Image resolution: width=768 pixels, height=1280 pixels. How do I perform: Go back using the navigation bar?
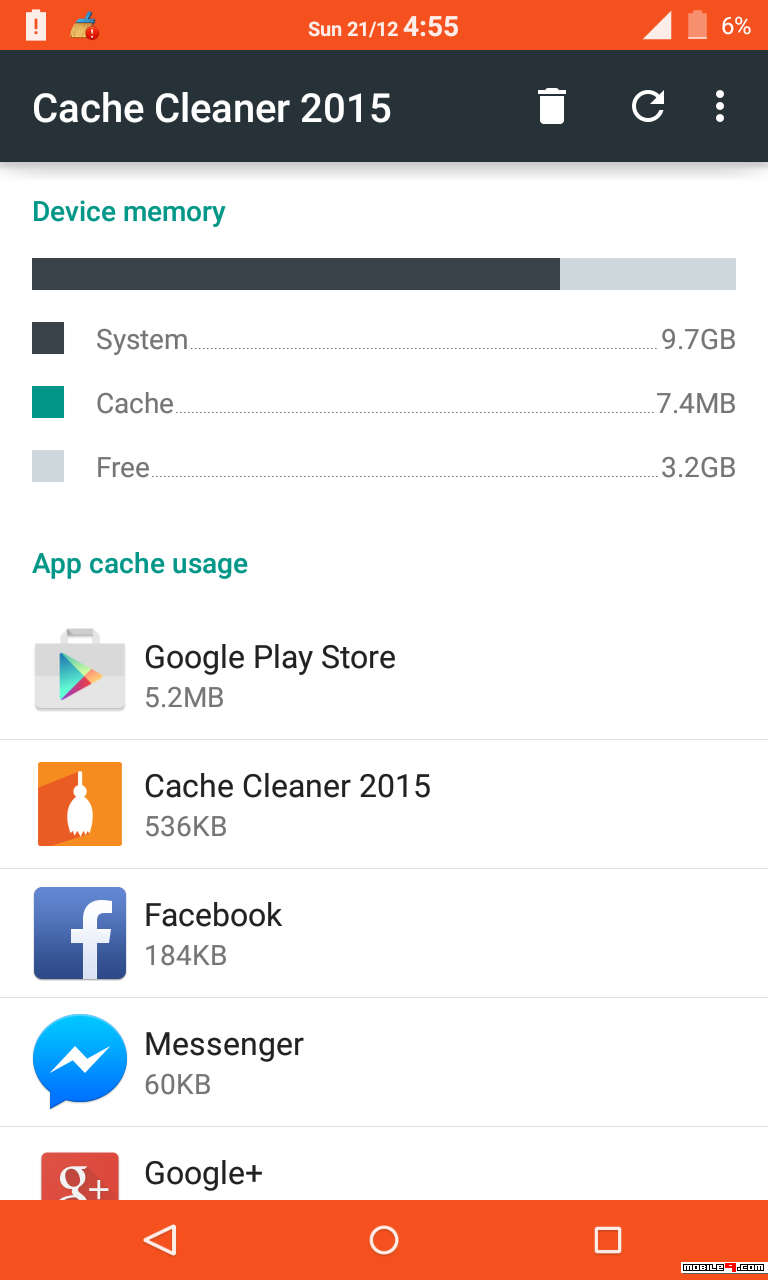(x=160, y=1240)
